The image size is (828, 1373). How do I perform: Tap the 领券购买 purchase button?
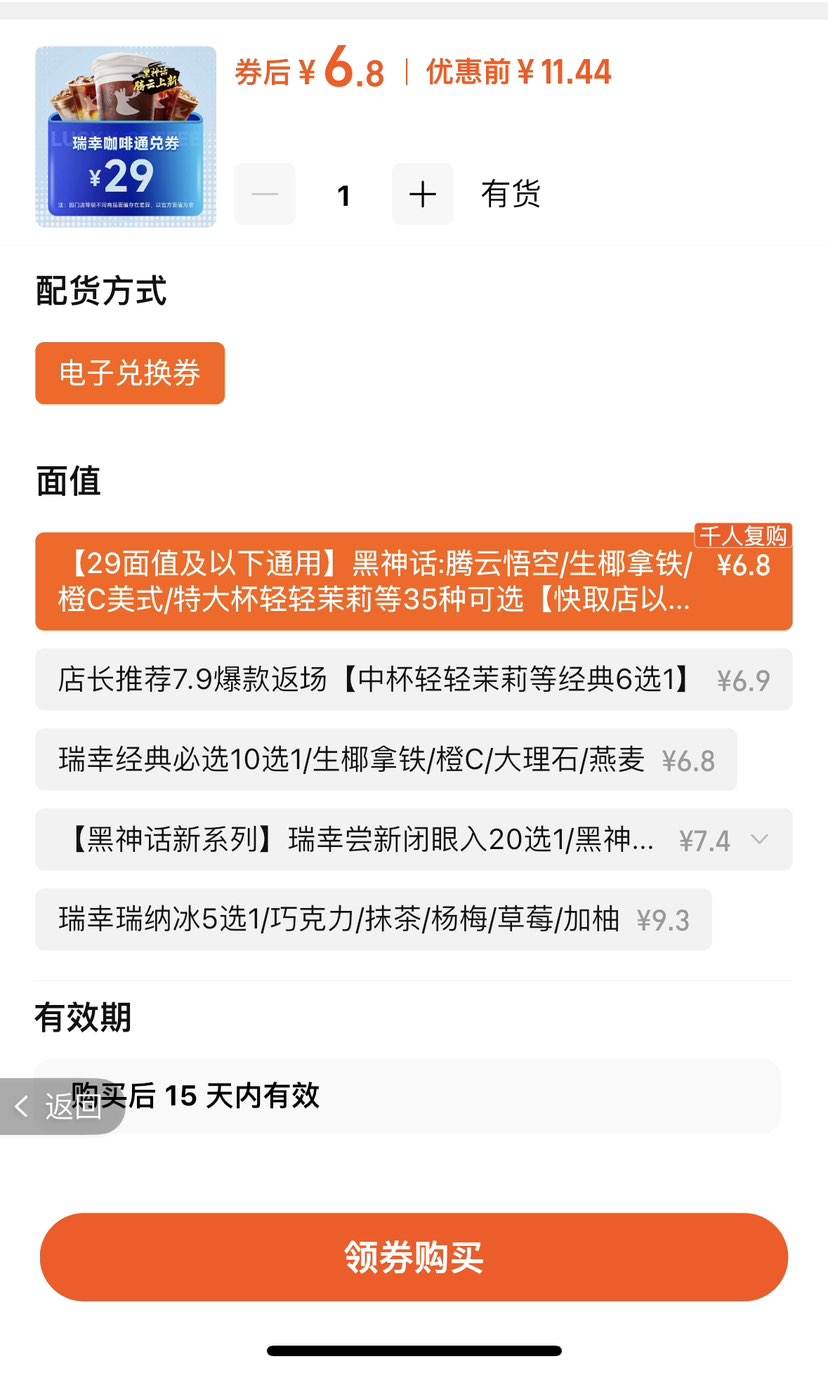tap(414, 1260)
